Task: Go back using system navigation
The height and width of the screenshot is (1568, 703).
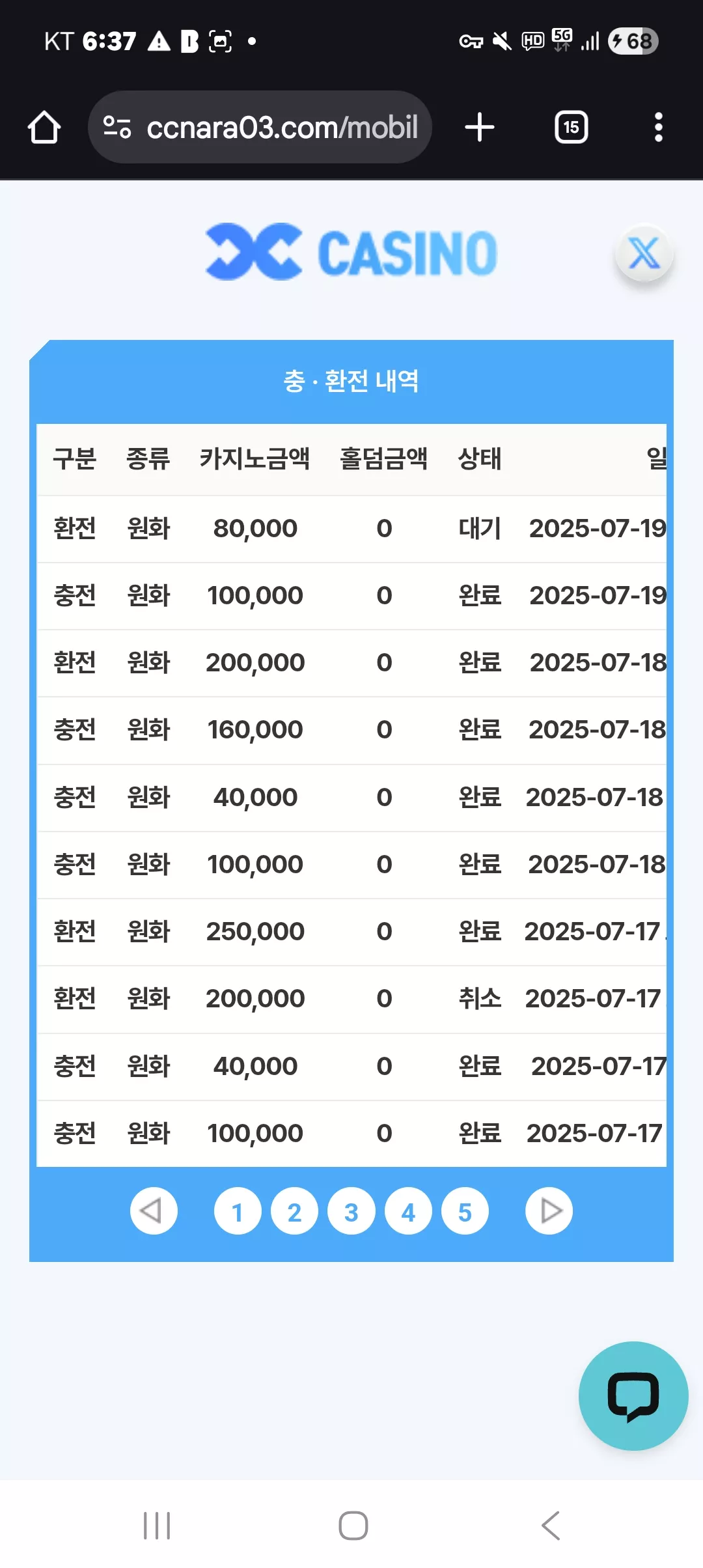Action: [x=551, y=1525]
